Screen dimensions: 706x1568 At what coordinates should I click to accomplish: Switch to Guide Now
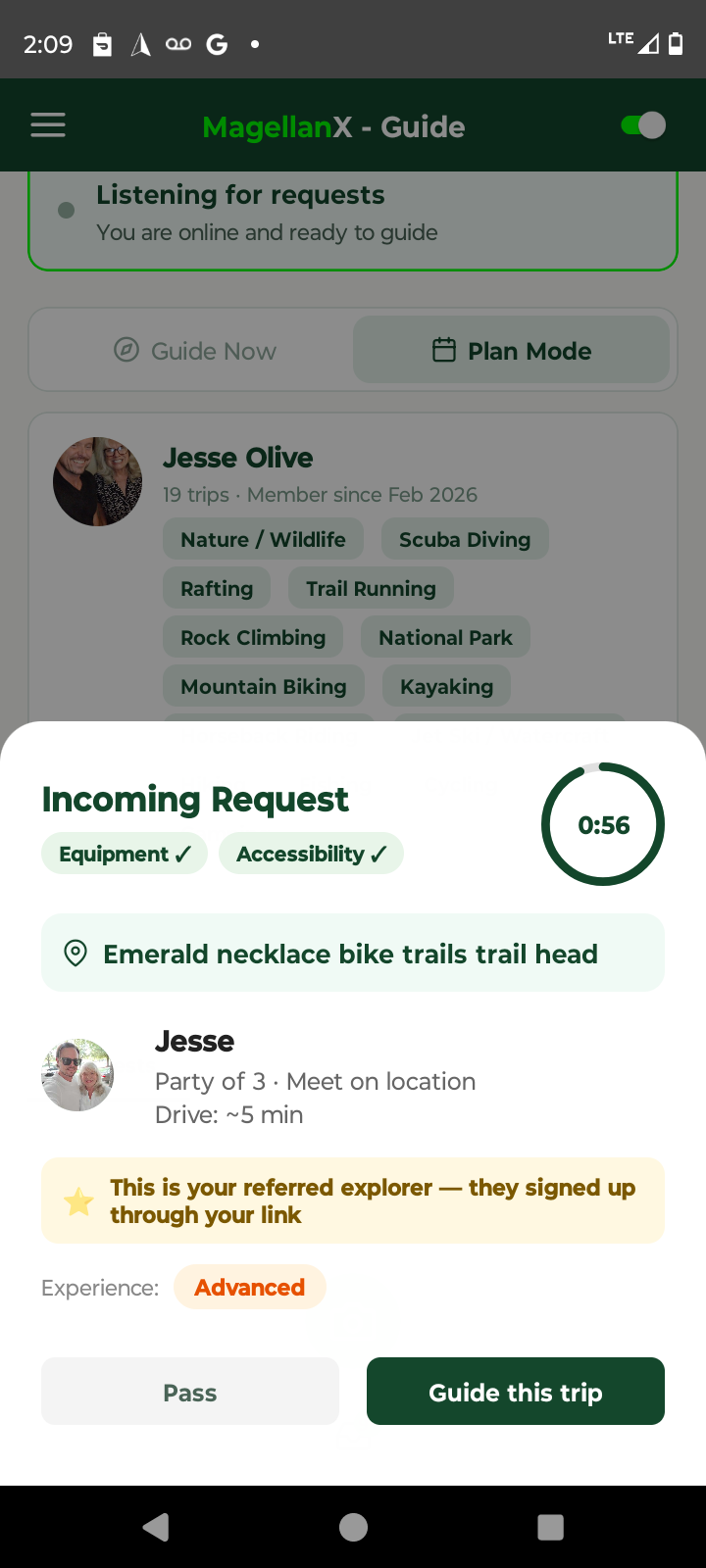click(195, 350)
